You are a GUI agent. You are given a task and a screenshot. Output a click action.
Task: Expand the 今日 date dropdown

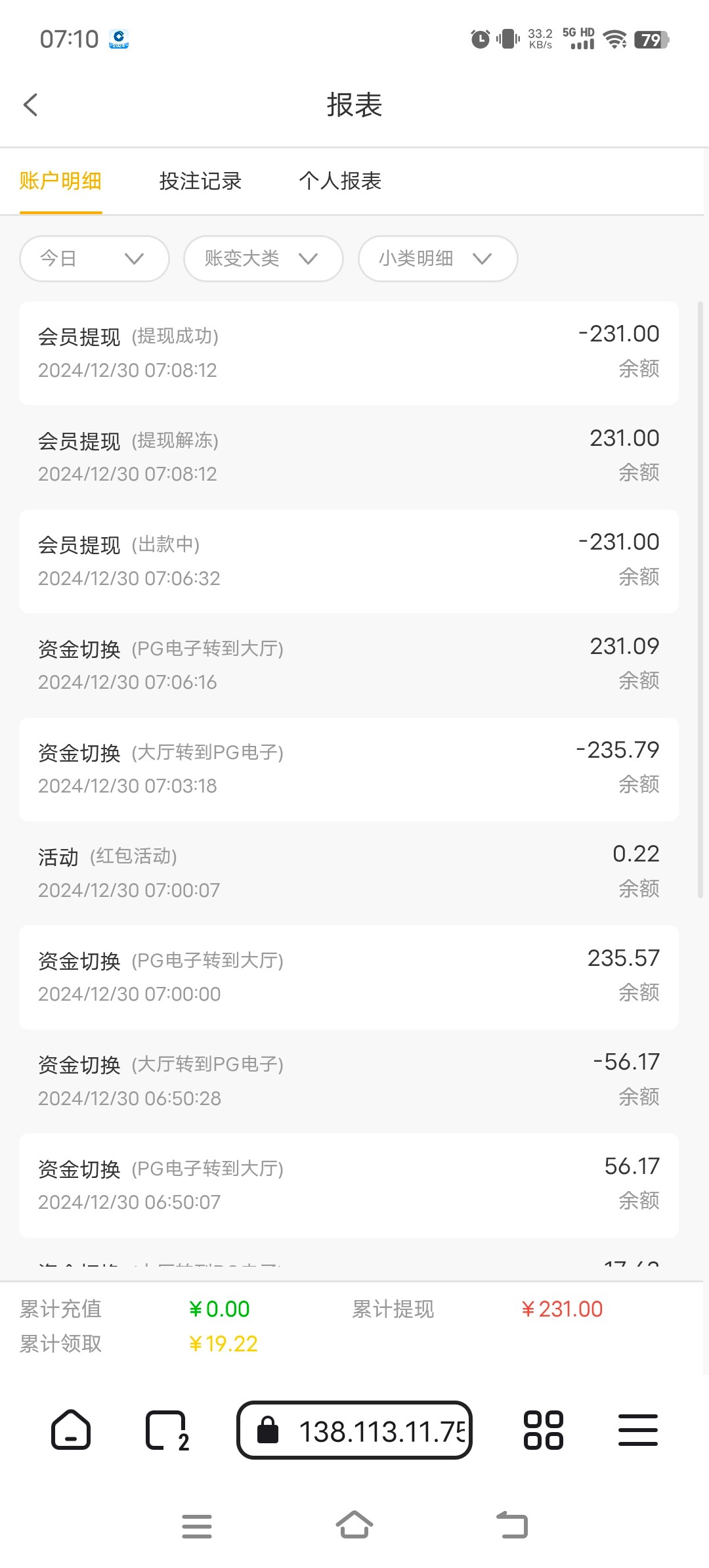[94, 259]
